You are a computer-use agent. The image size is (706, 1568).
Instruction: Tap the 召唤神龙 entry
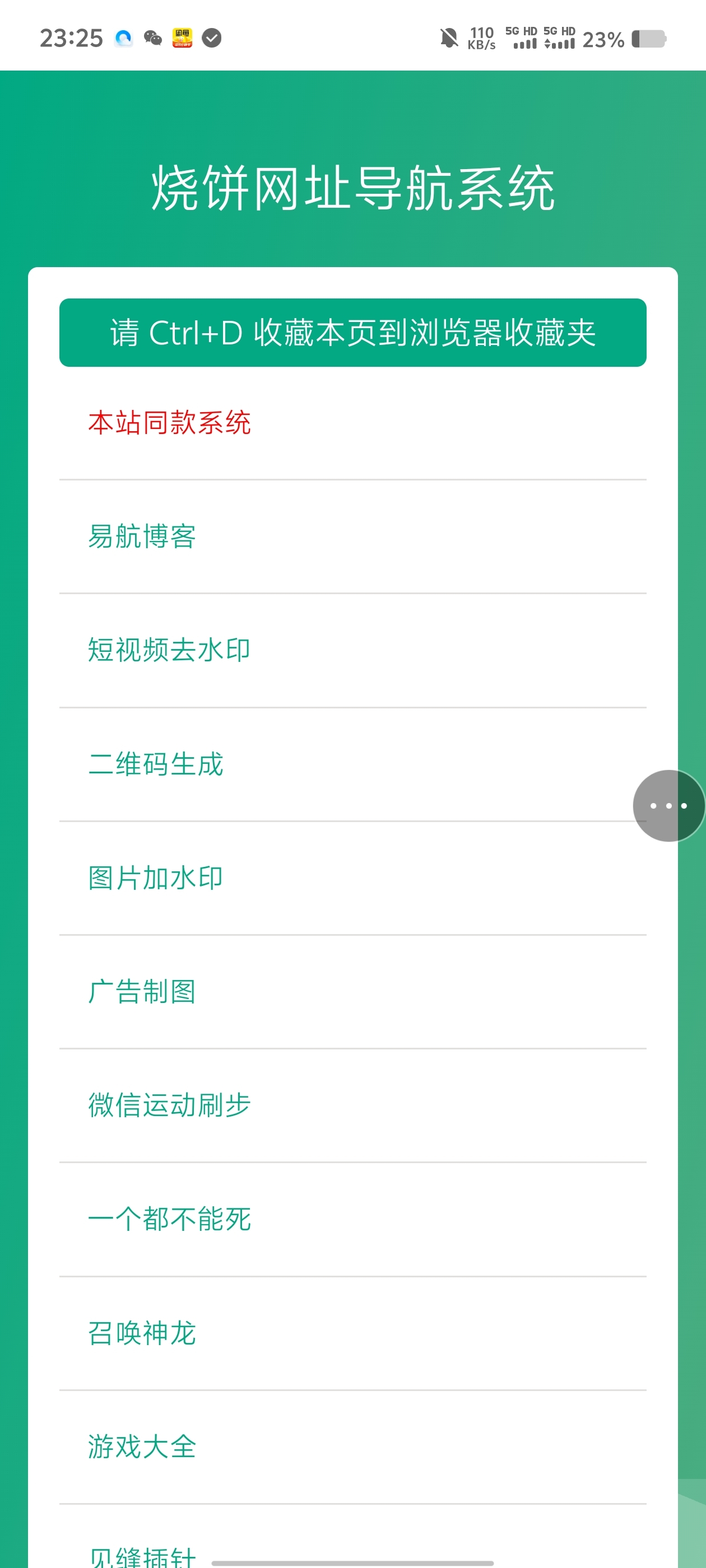142,1333
